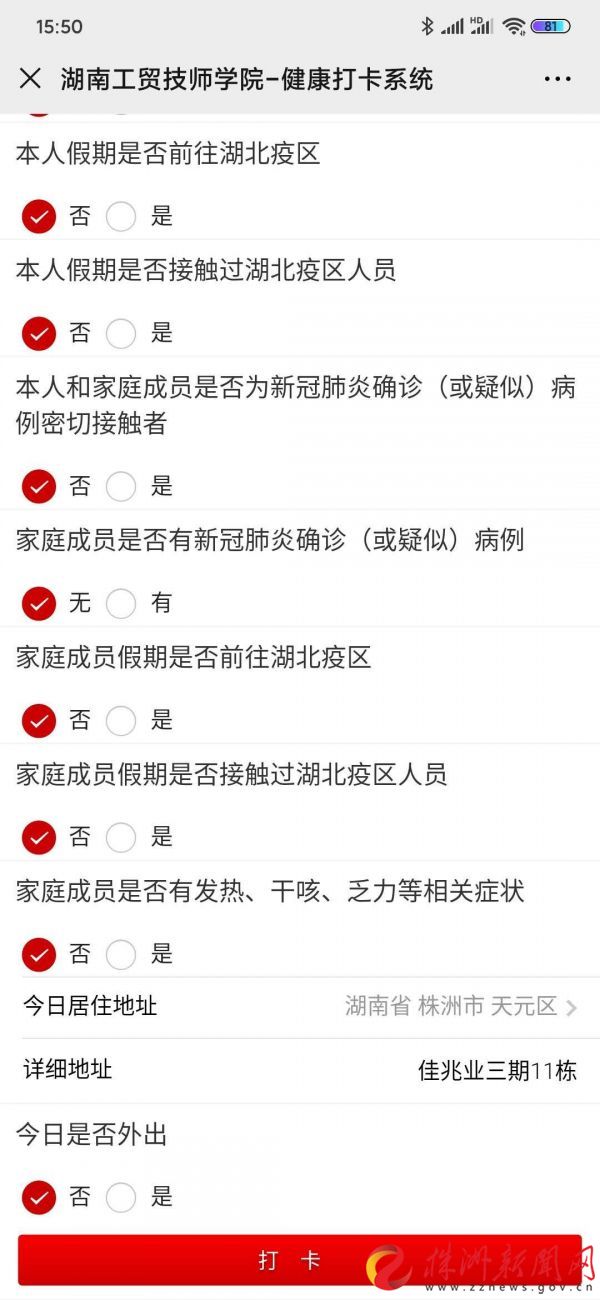
Task: Tap 否 for 家庭成员是否有发热干咳症状
Action: 39,954
